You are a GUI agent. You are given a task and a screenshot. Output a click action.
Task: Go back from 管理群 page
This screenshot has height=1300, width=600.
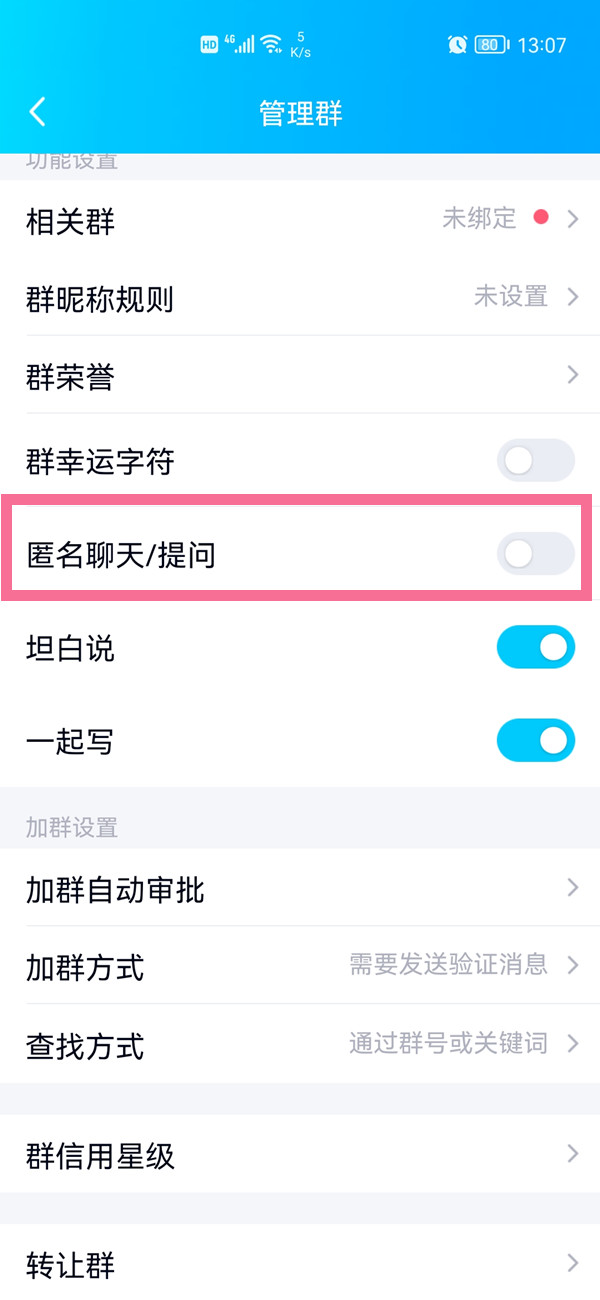38,112
